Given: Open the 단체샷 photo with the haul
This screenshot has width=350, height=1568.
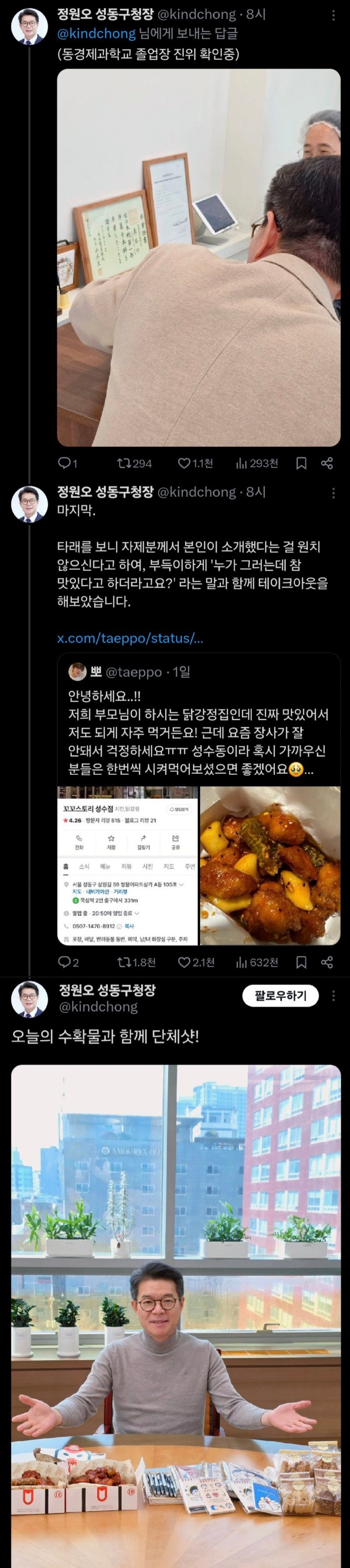Looking at the screenshot, I should (x=175, y=1315).
